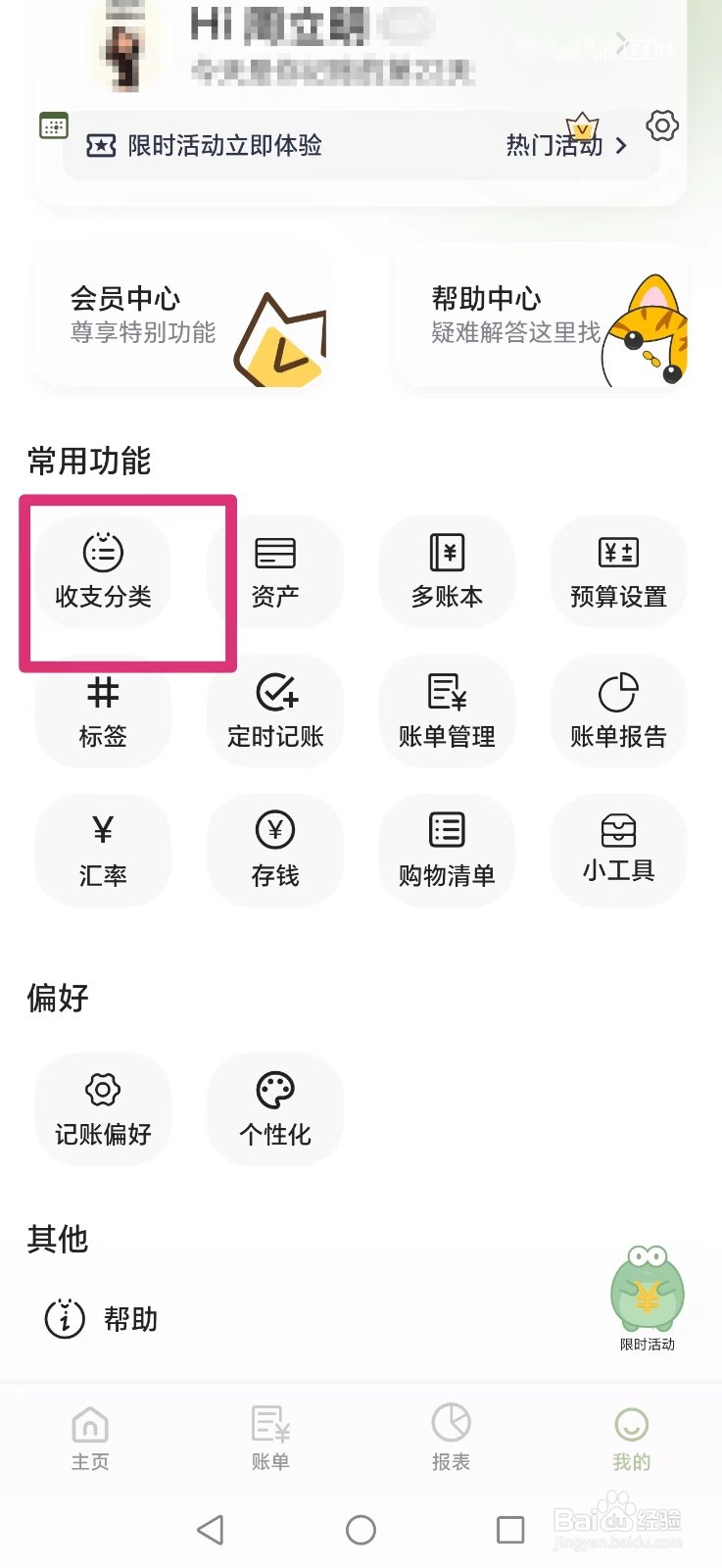Open 预算设置 budget settings
Viewport: 722px width, 1568px height.
[619, 571]
